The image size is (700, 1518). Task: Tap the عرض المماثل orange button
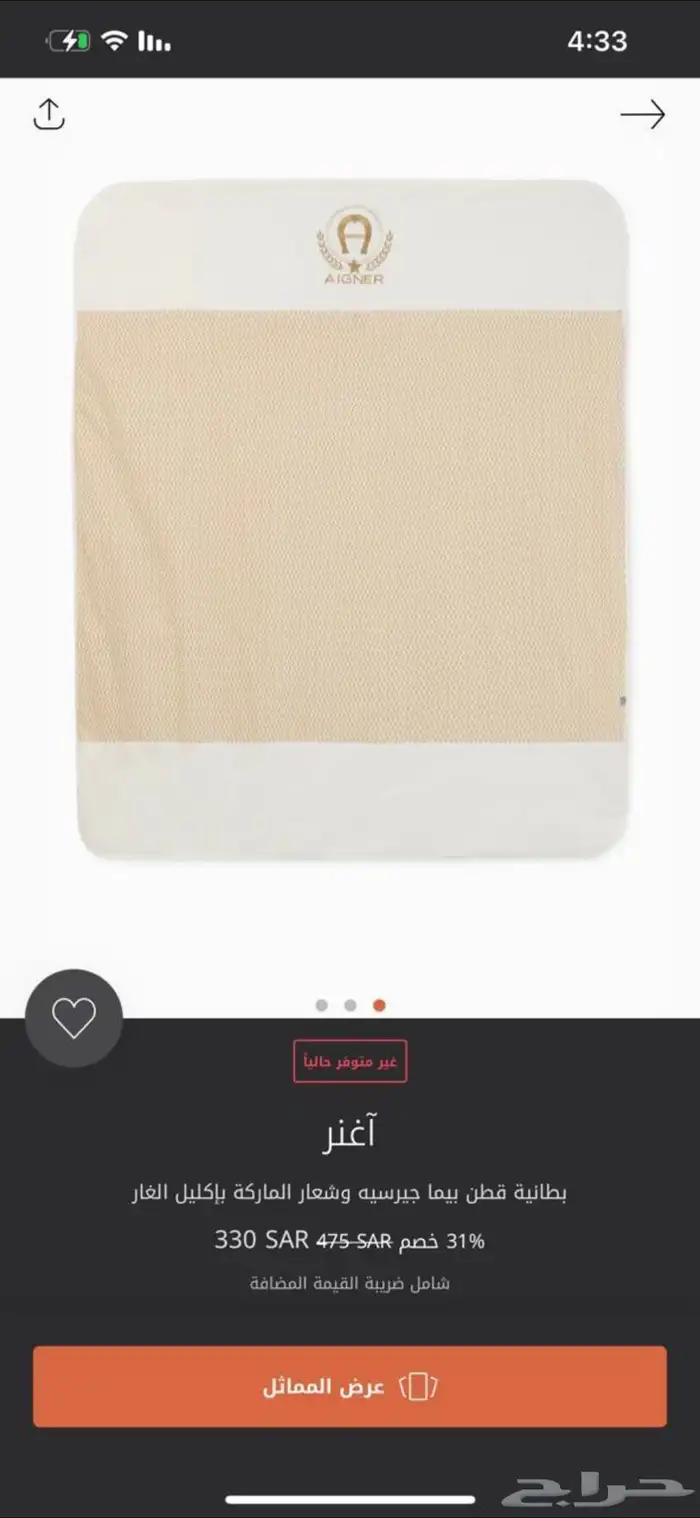pos(350,1386)
